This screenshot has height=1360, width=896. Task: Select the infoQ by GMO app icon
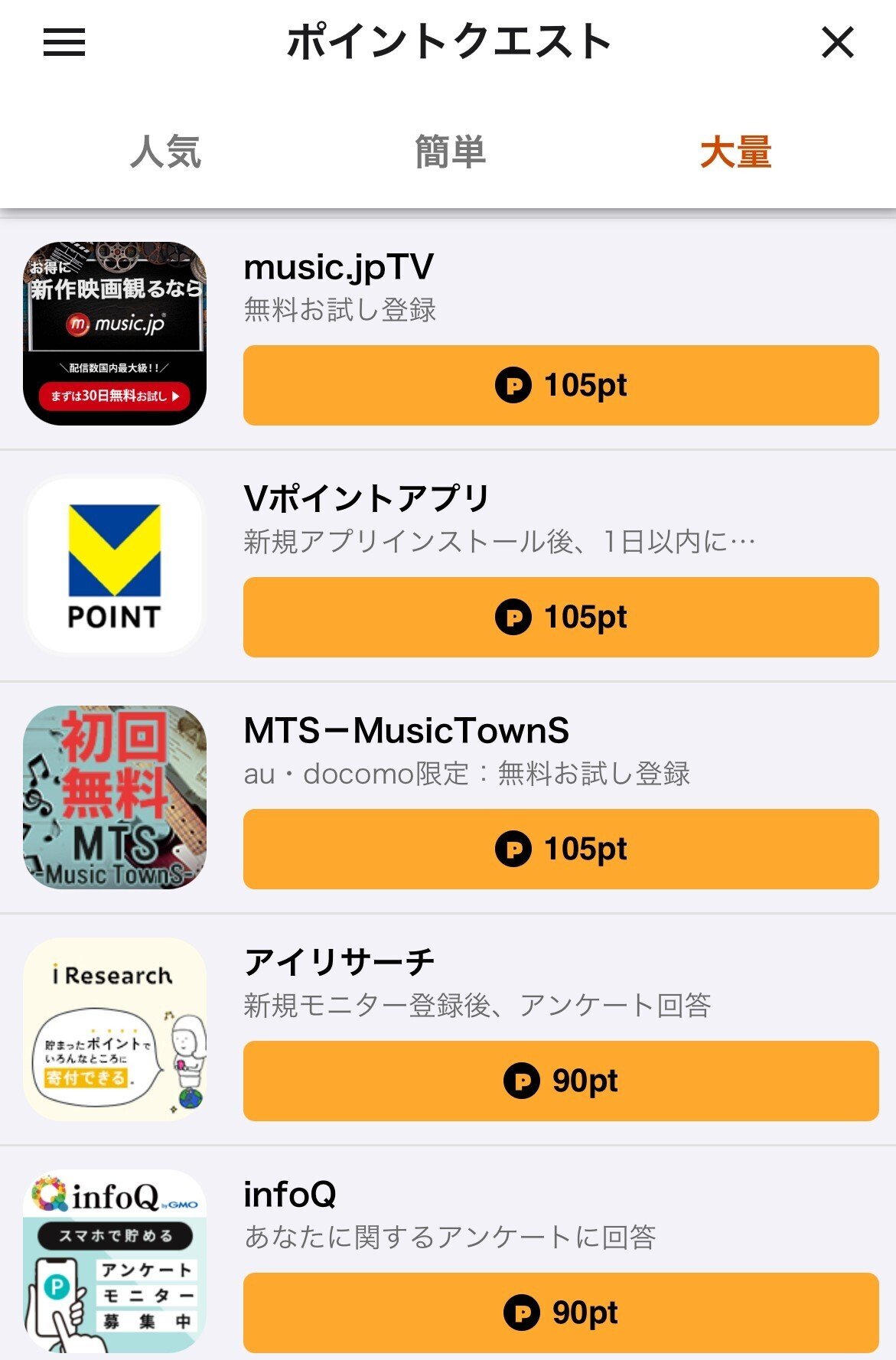click(x=113, y=1261)
